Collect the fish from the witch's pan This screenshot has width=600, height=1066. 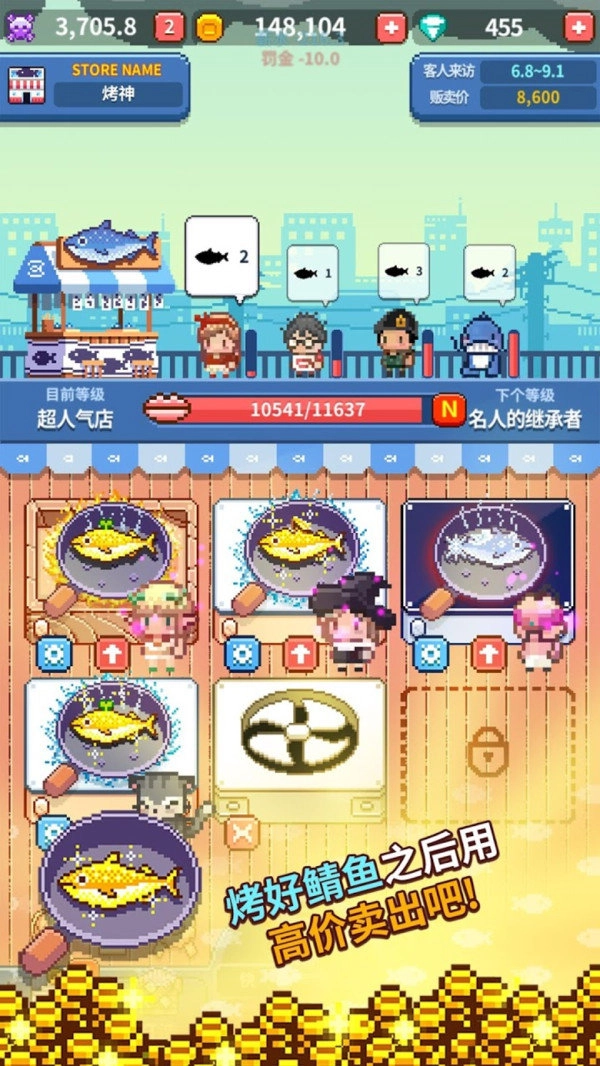[297, 550]
